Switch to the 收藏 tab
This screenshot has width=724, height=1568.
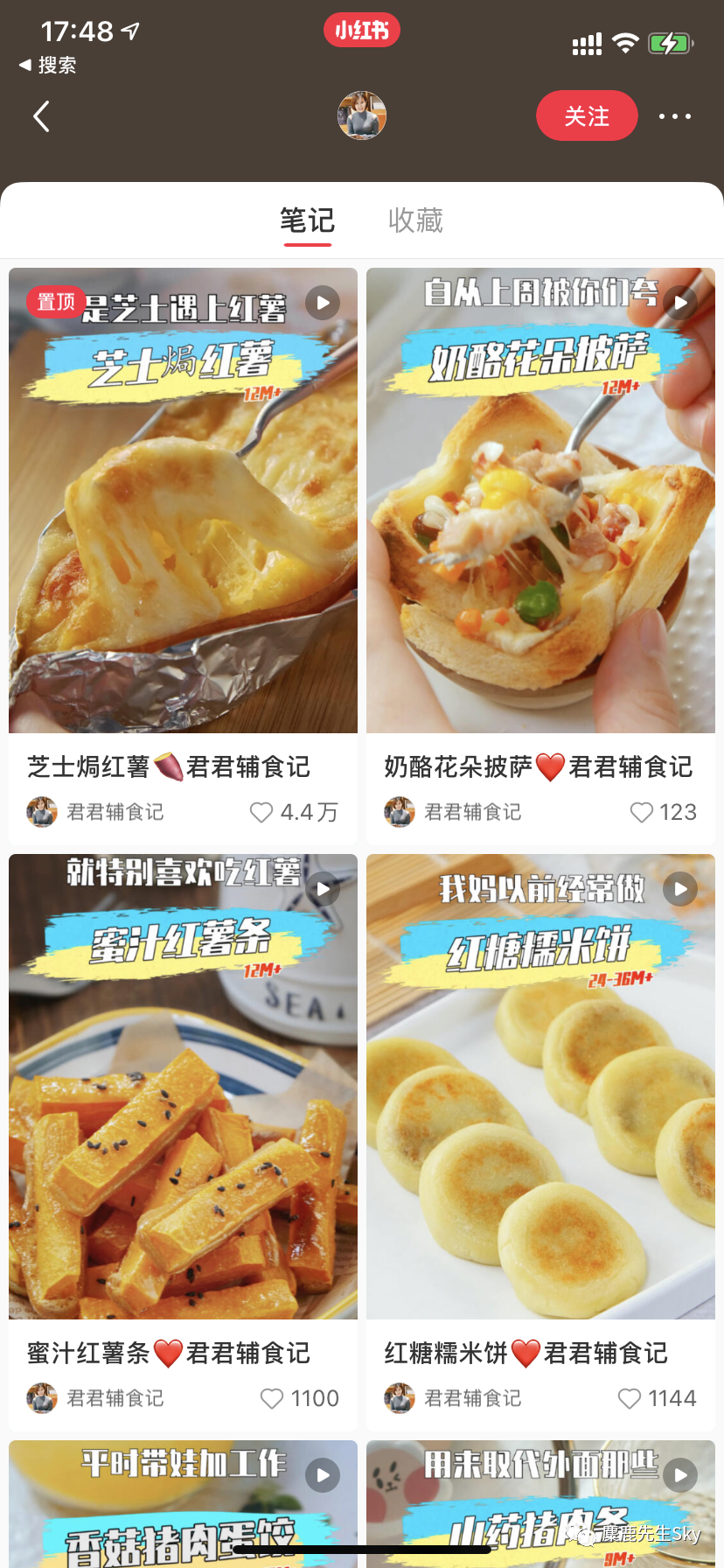point(415,220)
